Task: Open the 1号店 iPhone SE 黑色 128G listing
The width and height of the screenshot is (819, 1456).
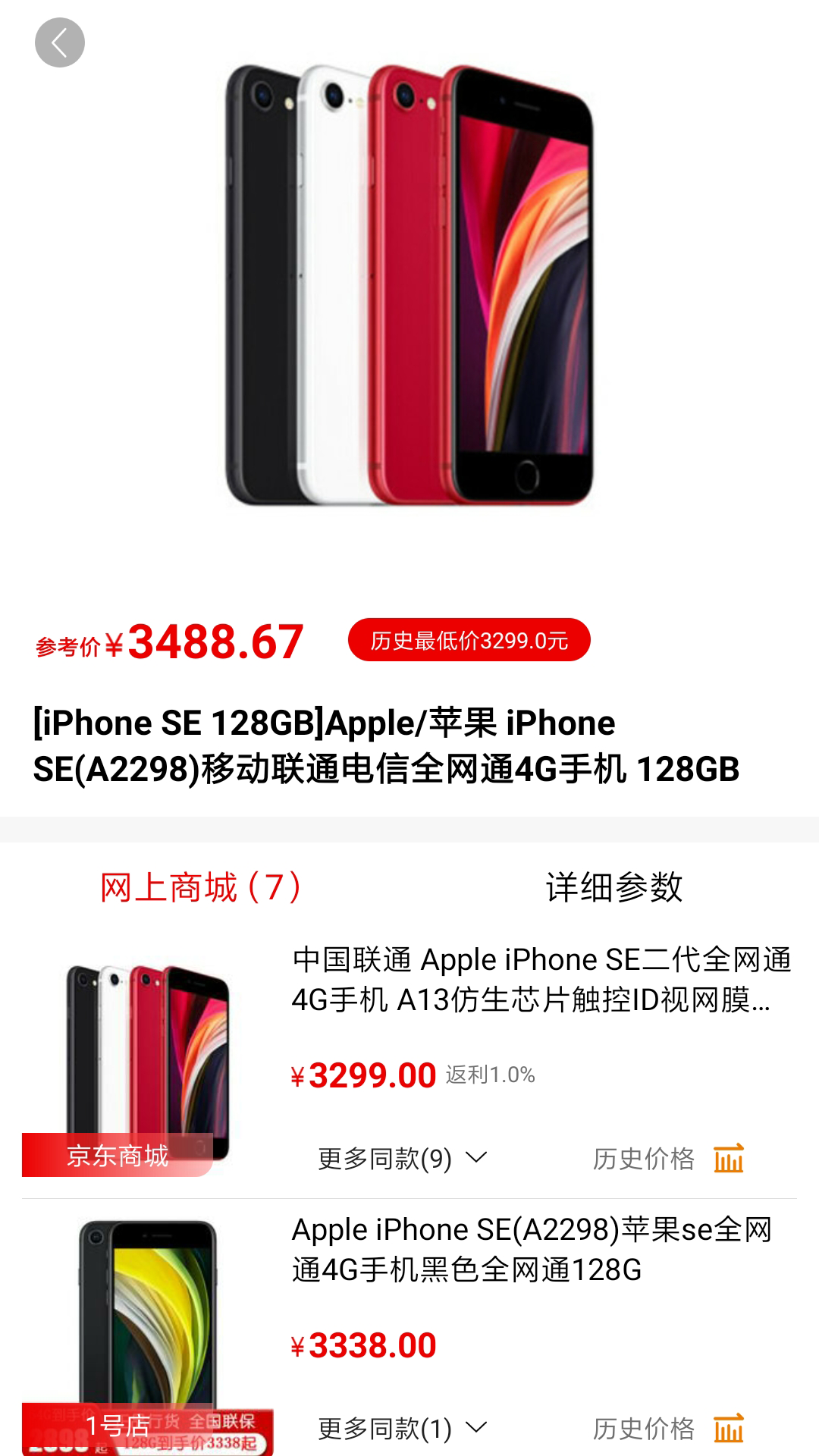Action: pyautogui.click(x=531, y=1250)
